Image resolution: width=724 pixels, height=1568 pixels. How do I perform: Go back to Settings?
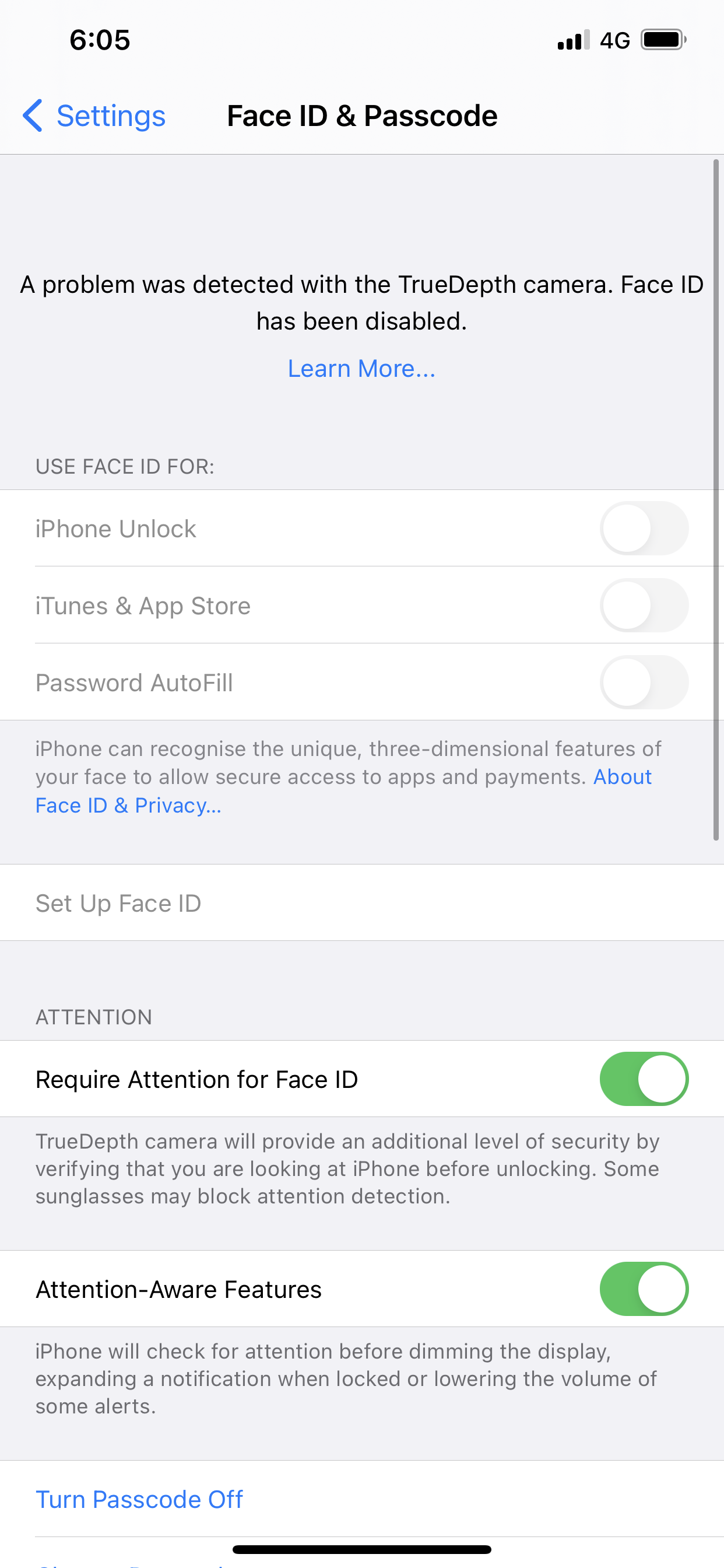(94, 116)
